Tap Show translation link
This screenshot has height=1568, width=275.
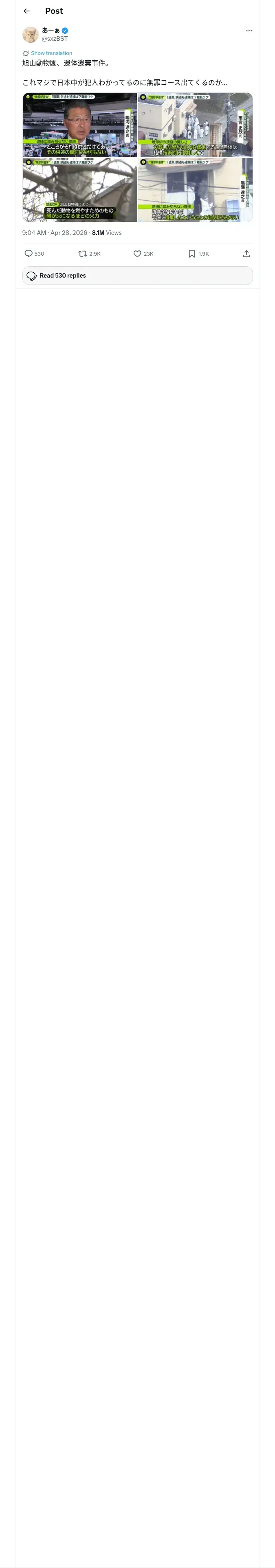51,53
